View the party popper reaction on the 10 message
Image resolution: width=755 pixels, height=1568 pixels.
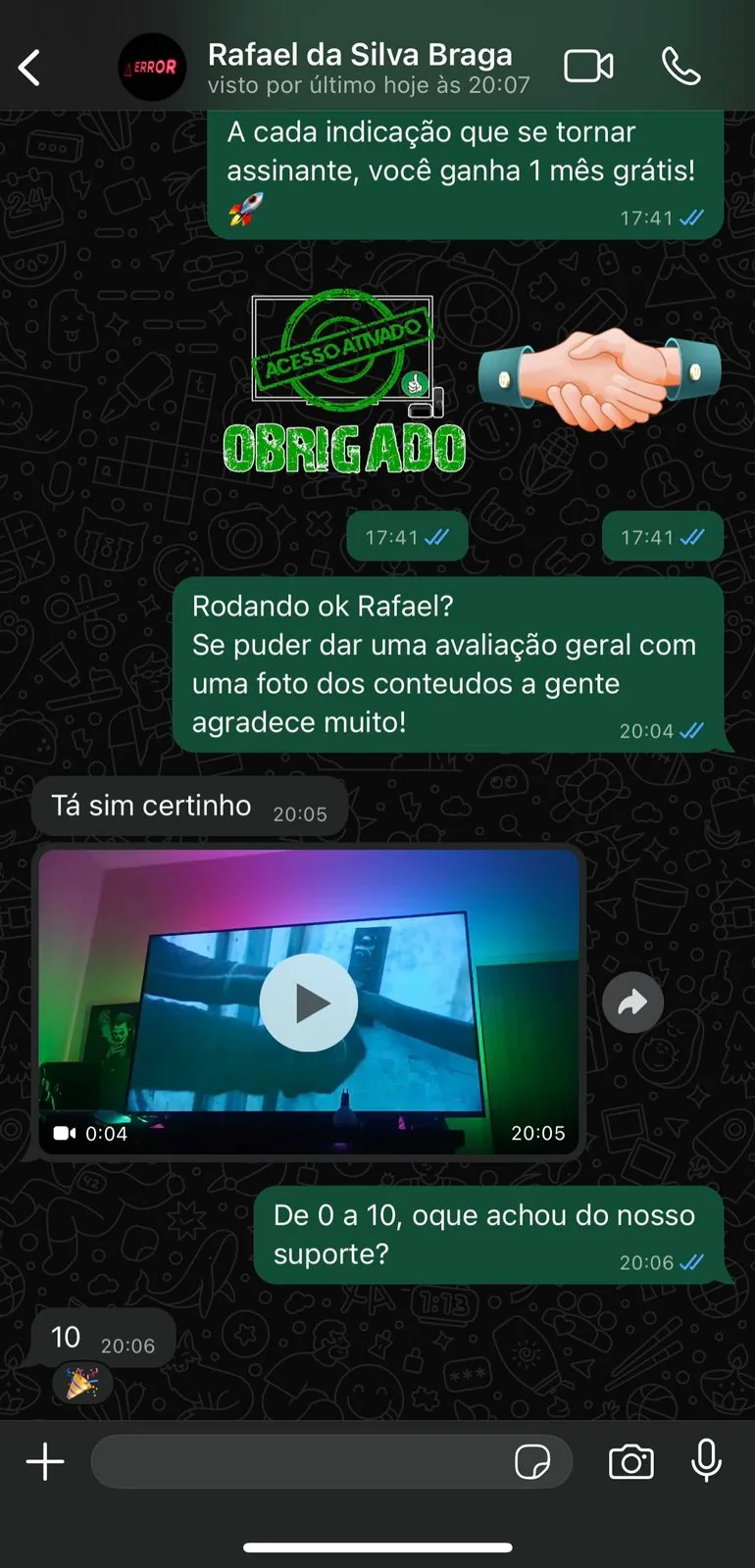point(82,1384)
